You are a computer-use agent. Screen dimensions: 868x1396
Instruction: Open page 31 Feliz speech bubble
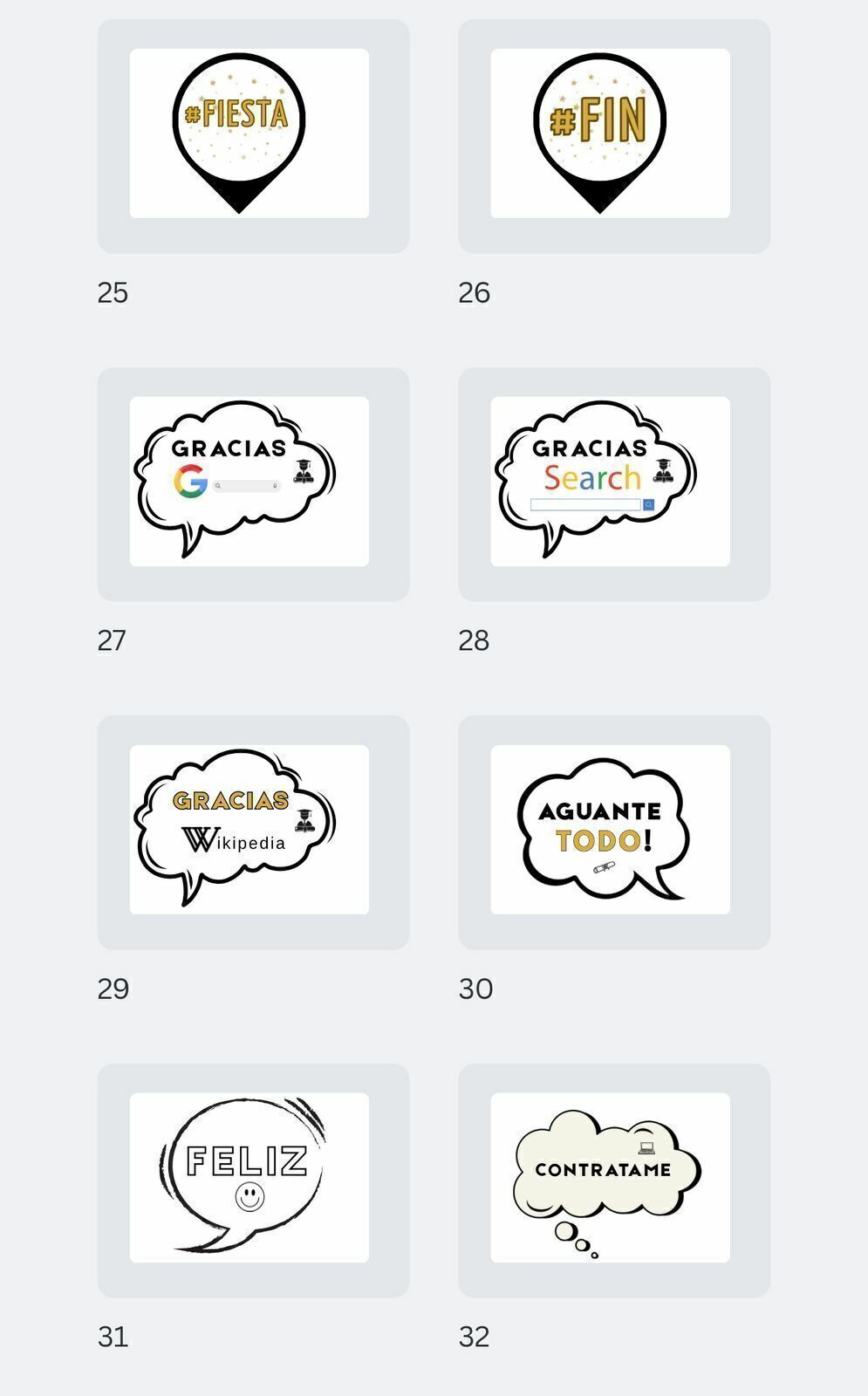click(249, 1178)
